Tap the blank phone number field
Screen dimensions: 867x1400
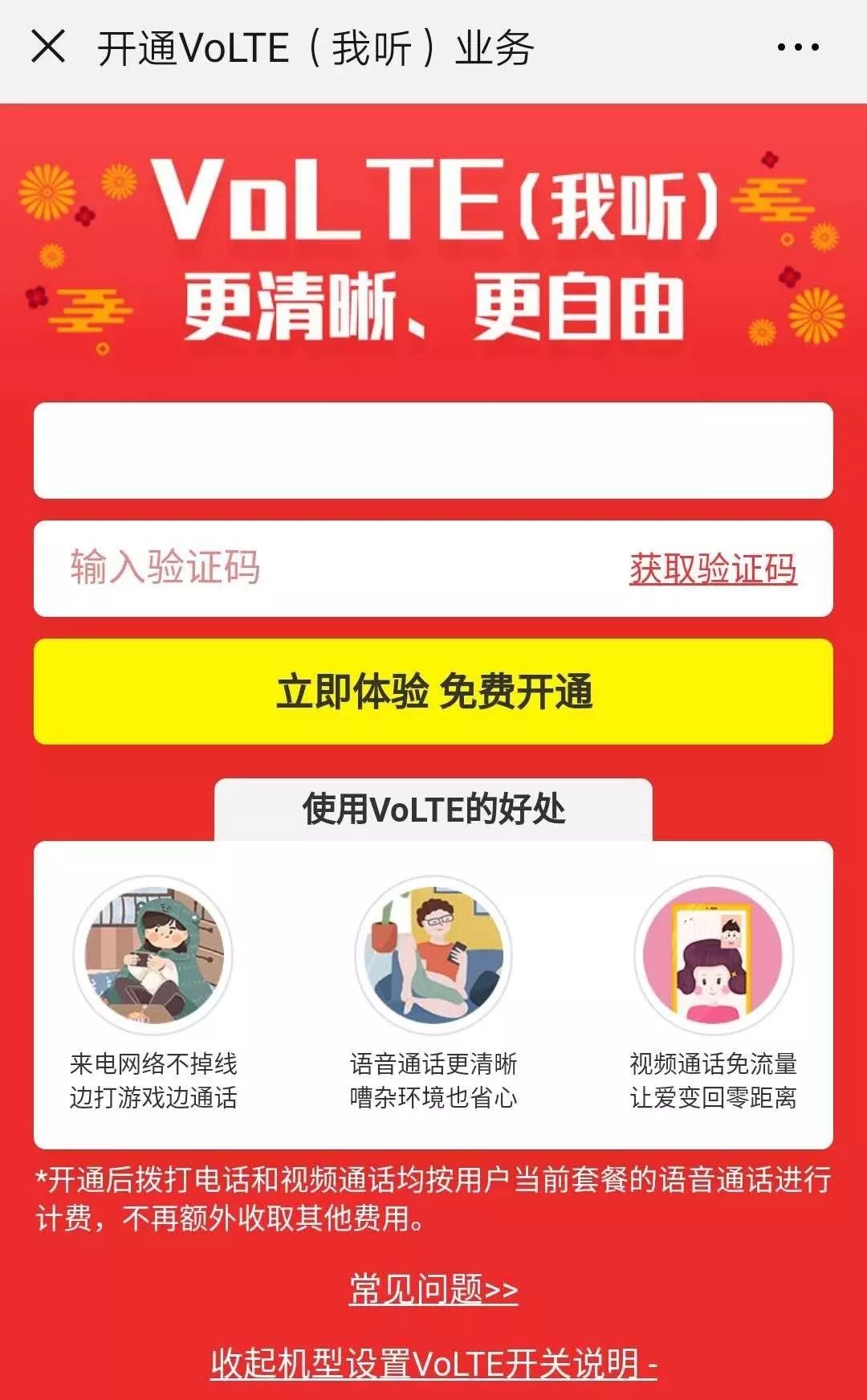tap(433, 451)
